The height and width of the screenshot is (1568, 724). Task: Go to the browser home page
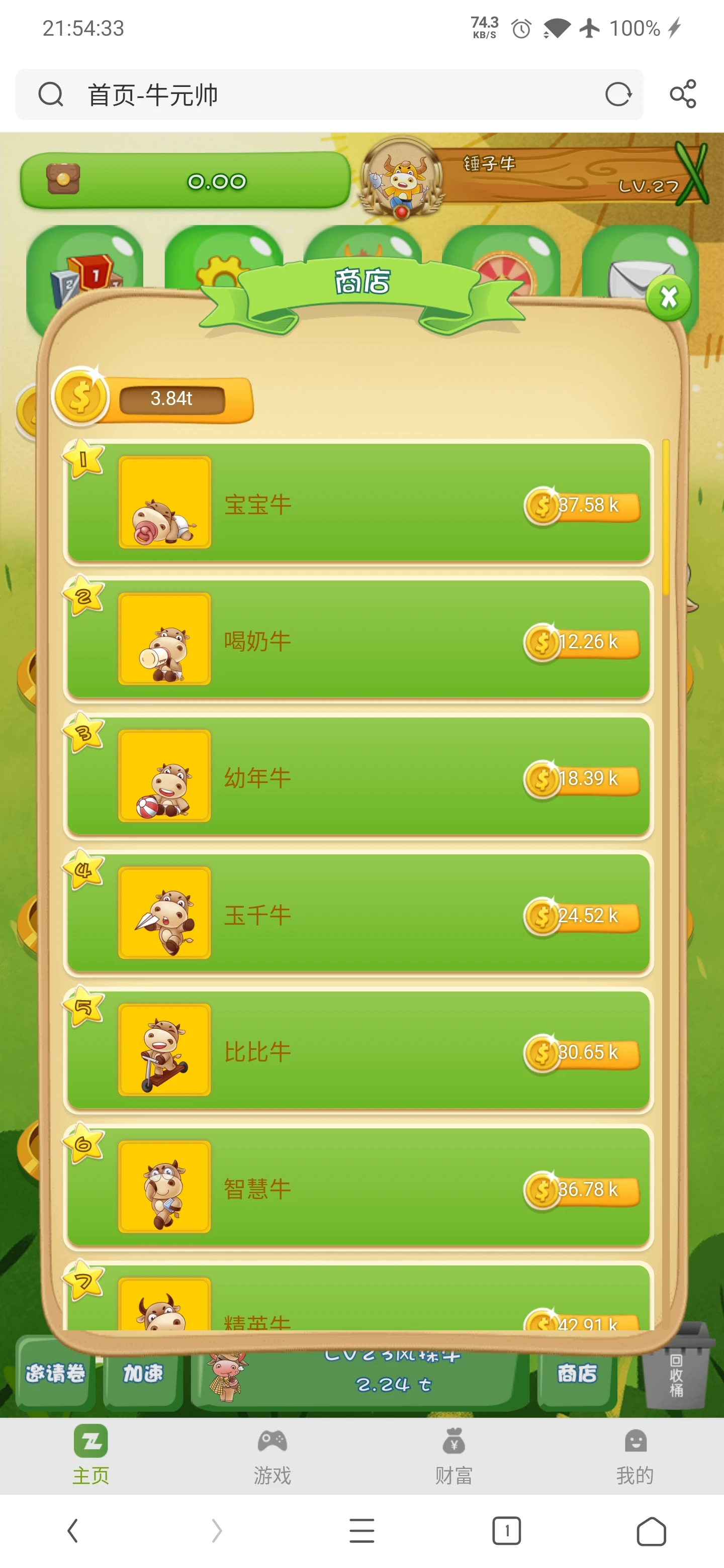coord(651,1531)
